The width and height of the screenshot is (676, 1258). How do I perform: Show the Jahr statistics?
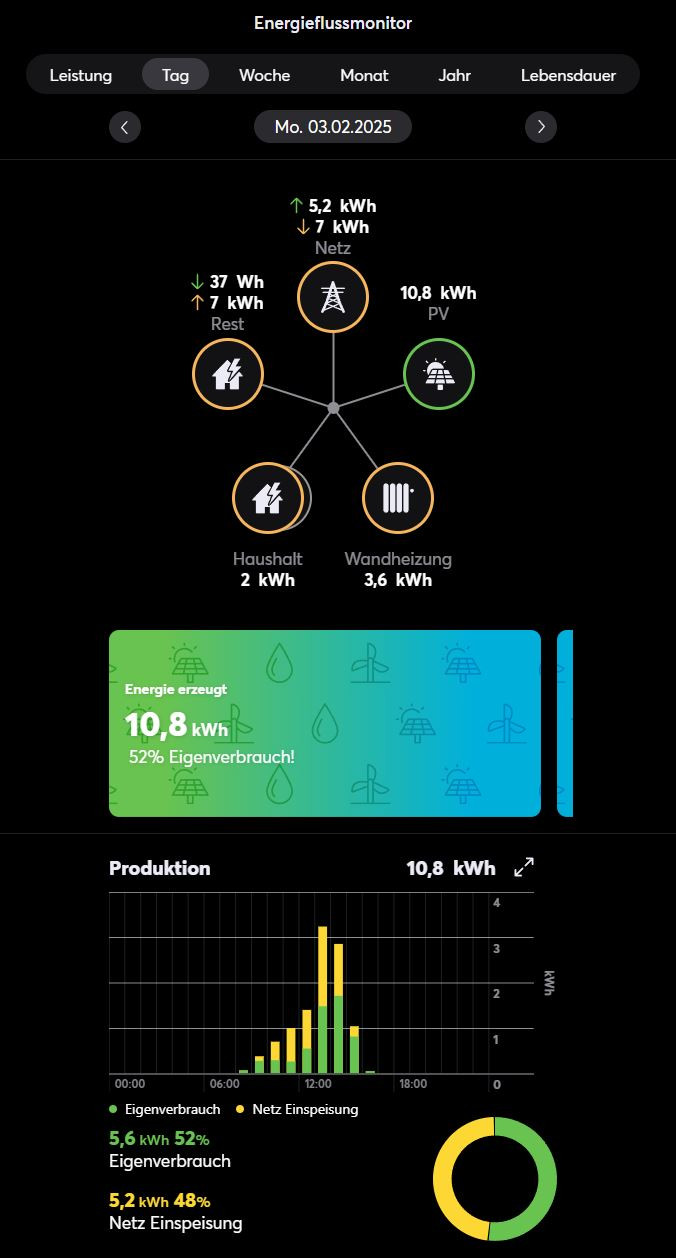pyautogui.click(x=454, y=75)
